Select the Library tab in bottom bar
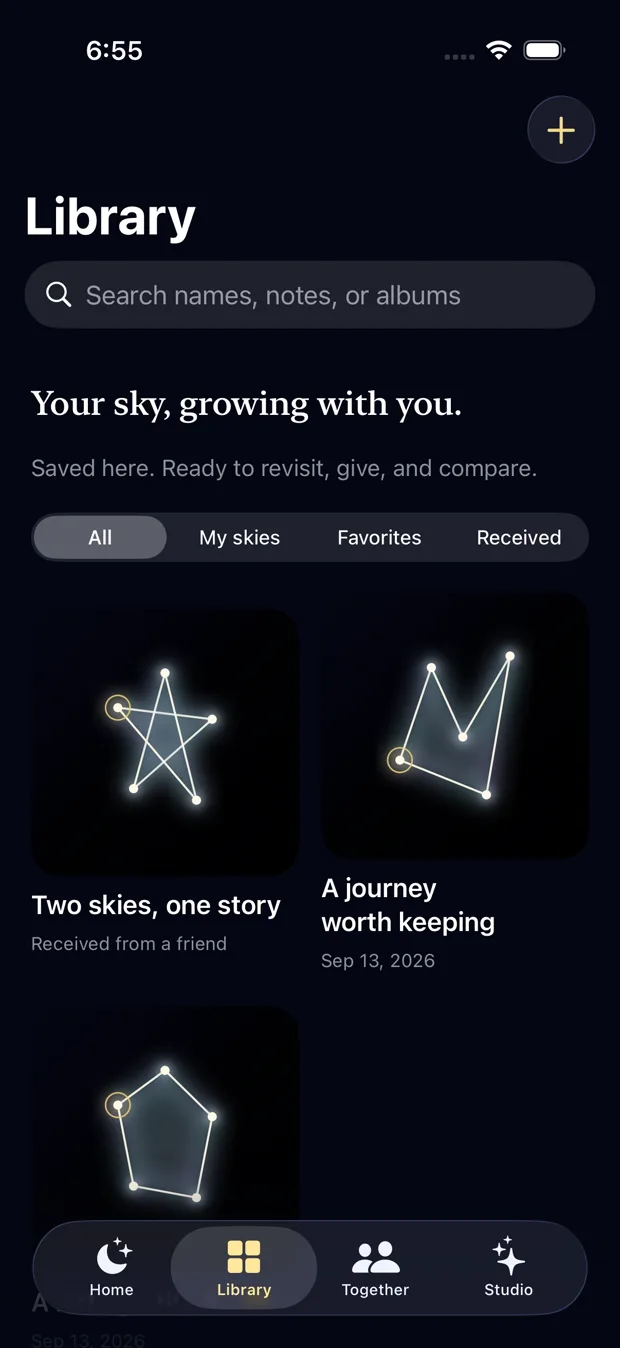The image size is (620, 1348). 244,1267
